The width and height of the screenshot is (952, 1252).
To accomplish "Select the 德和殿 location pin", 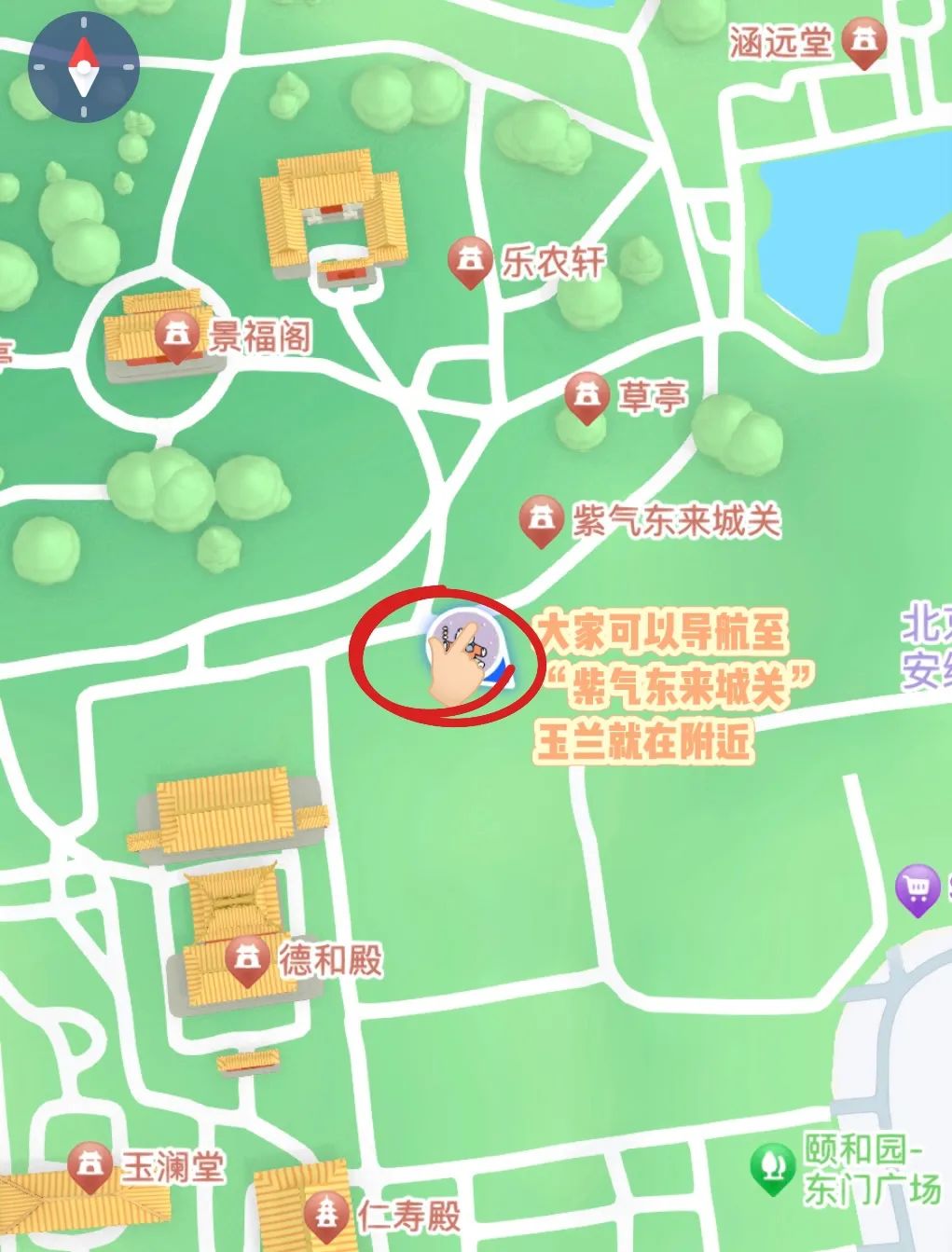I will [247, 958].
